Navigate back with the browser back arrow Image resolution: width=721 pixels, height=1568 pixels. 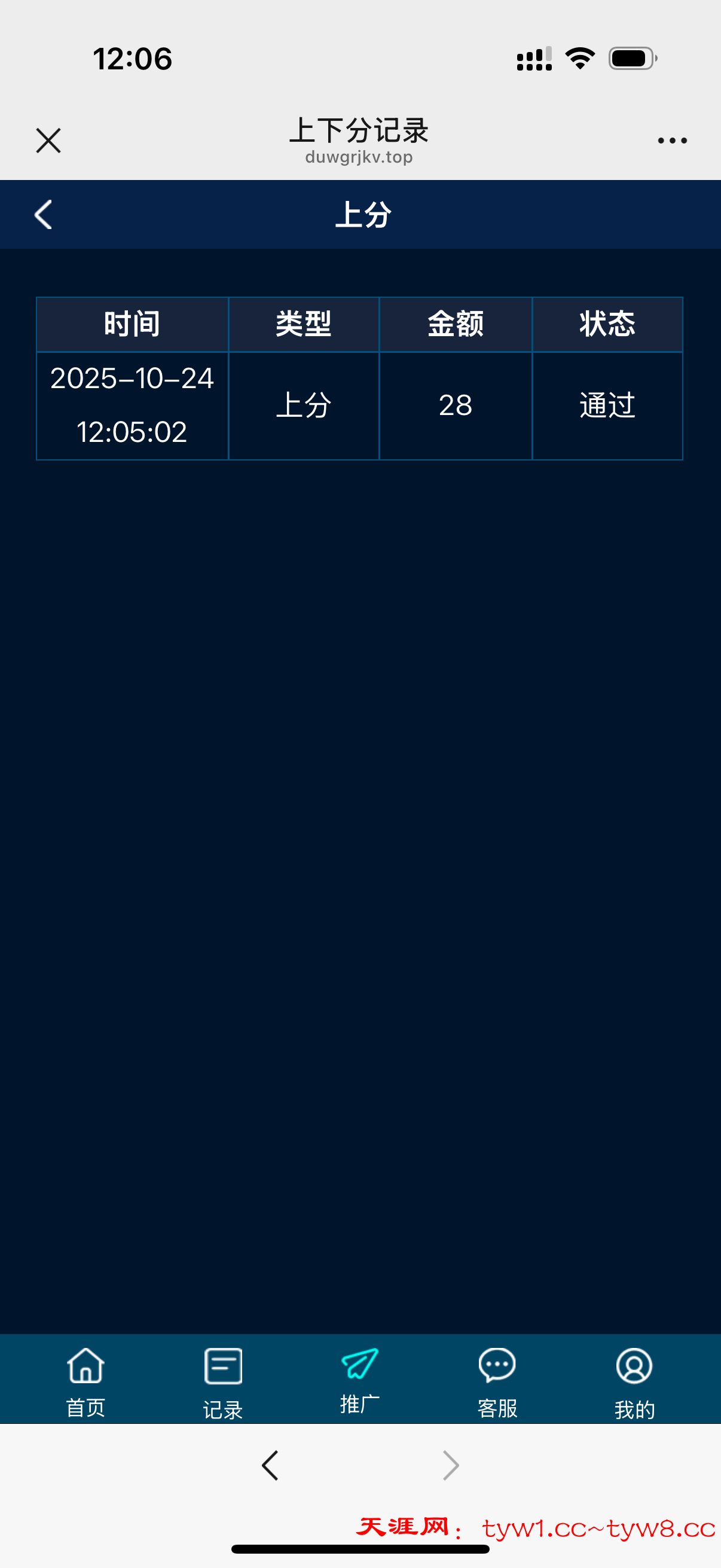pyautogui.click(x=270, y=1465)
